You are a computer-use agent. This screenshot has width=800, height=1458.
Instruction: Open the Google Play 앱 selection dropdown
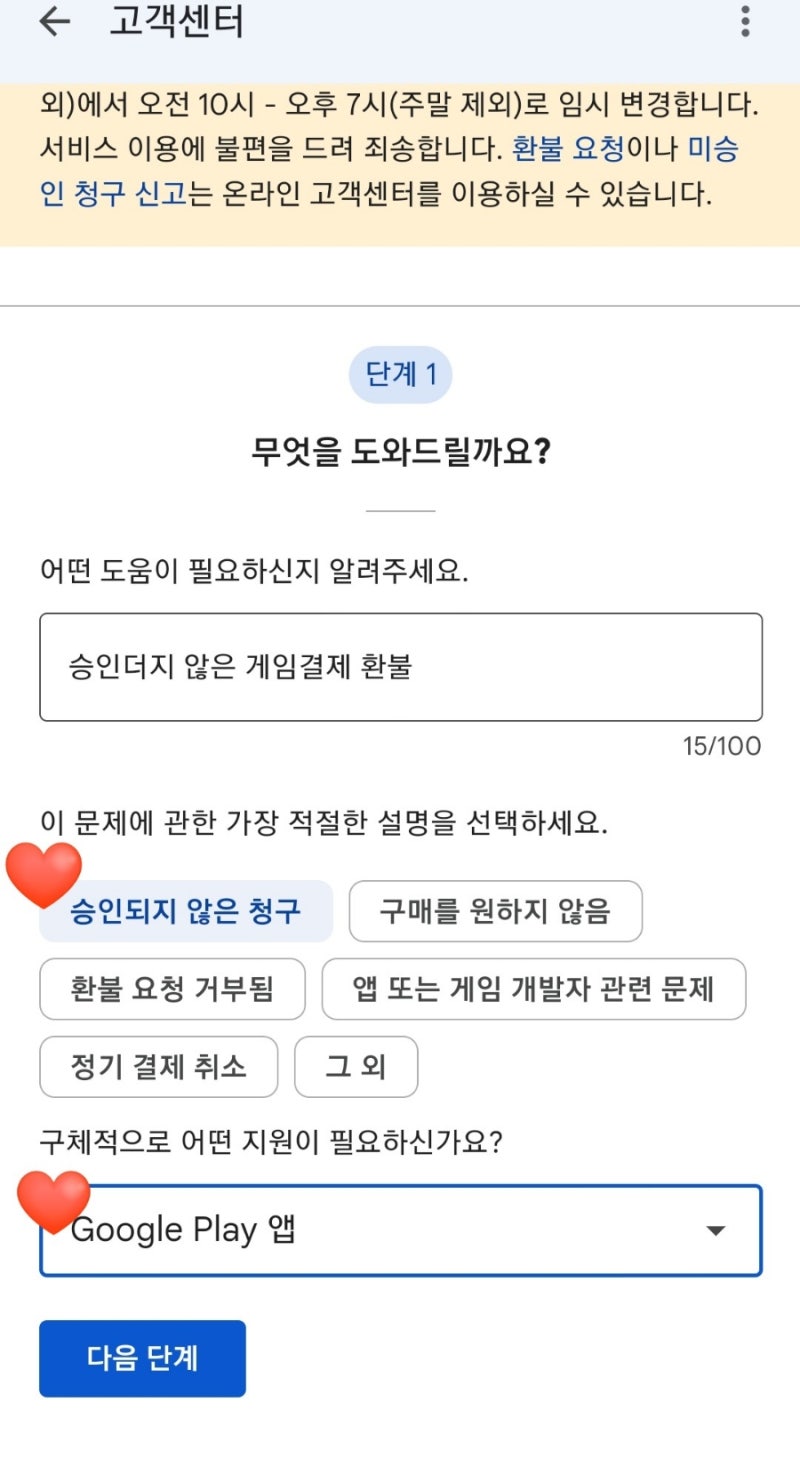coord(400,1231)
